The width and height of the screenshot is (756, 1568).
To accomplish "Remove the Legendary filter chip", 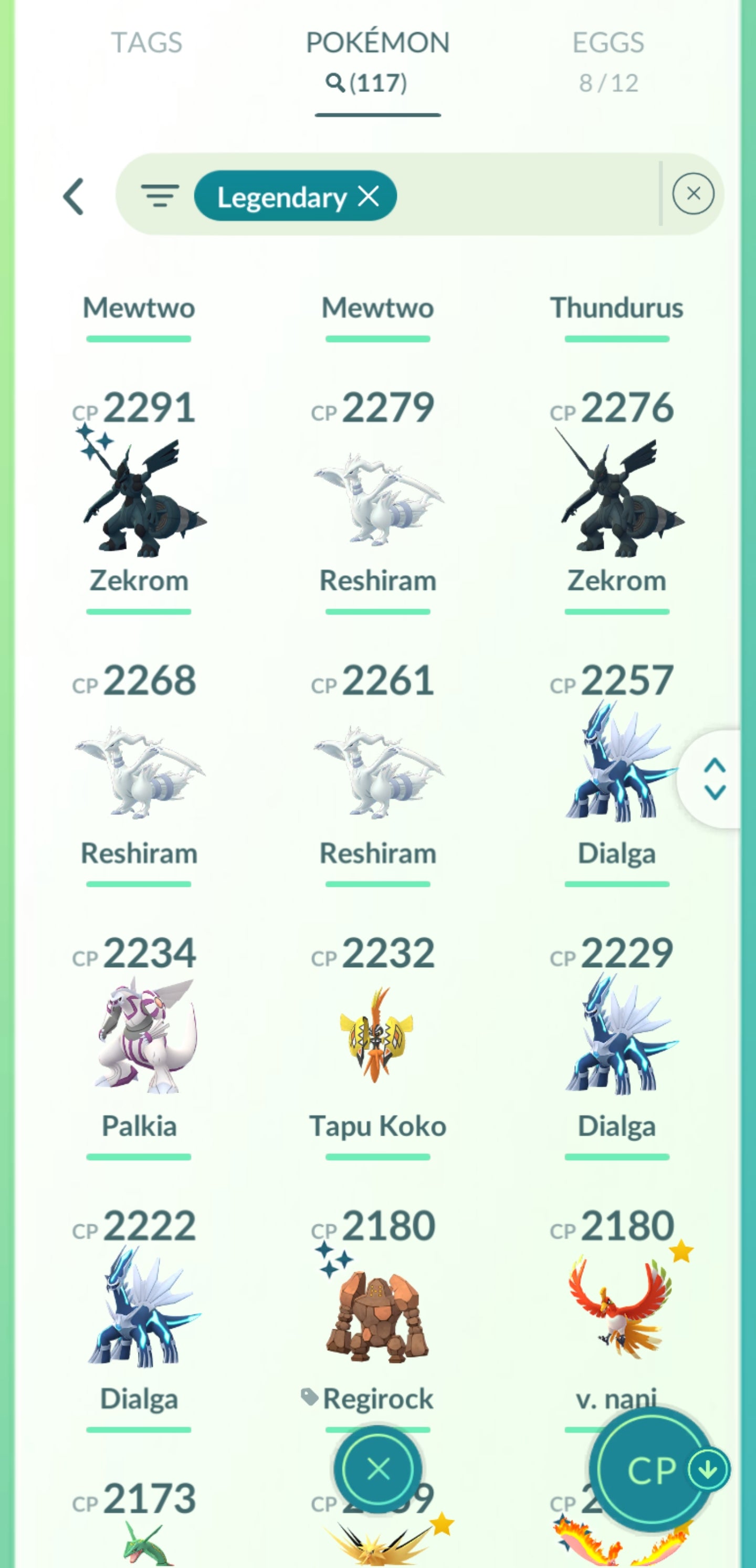I will pyautogui.click(x=369, y=196).
